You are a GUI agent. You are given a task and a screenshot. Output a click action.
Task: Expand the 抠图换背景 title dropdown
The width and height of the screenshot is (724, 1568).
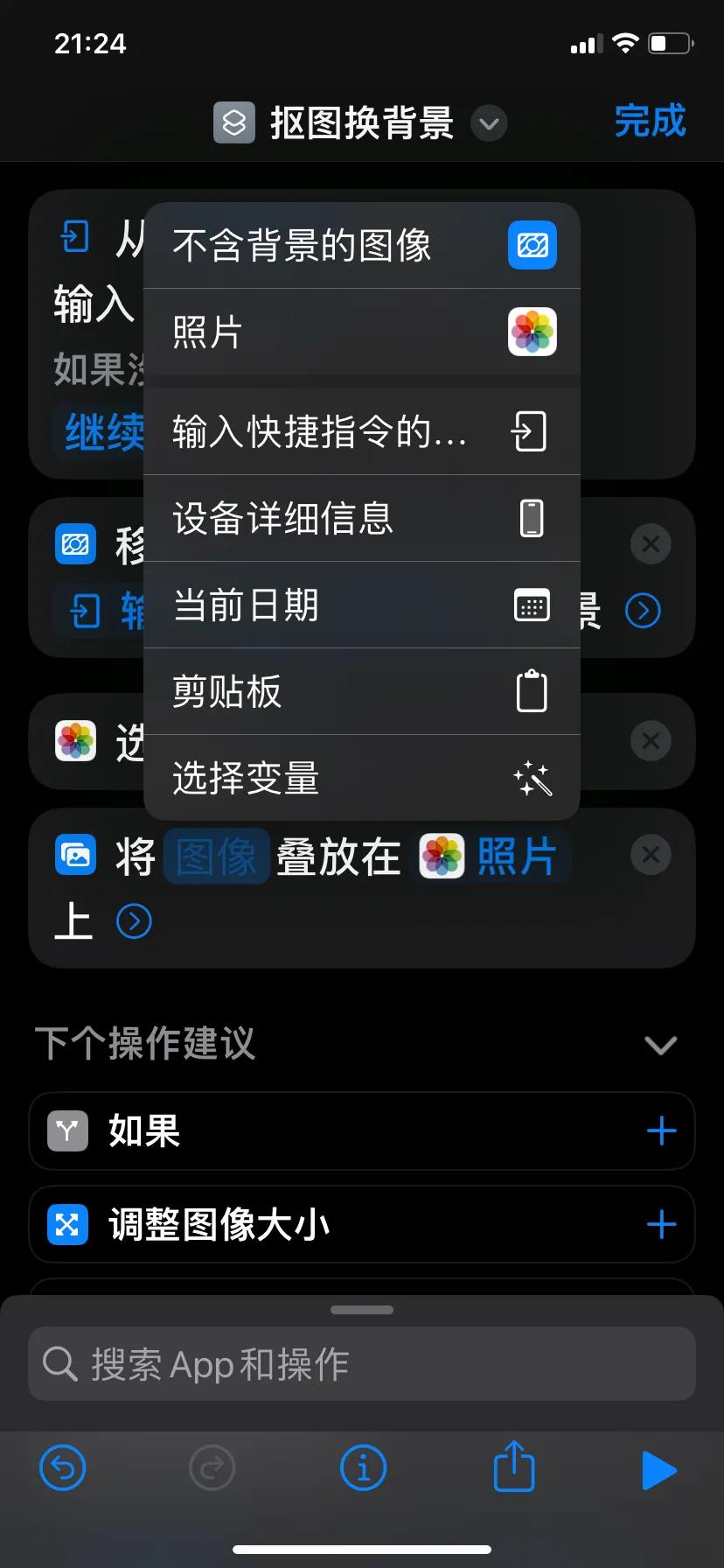[x=489, y=123]
